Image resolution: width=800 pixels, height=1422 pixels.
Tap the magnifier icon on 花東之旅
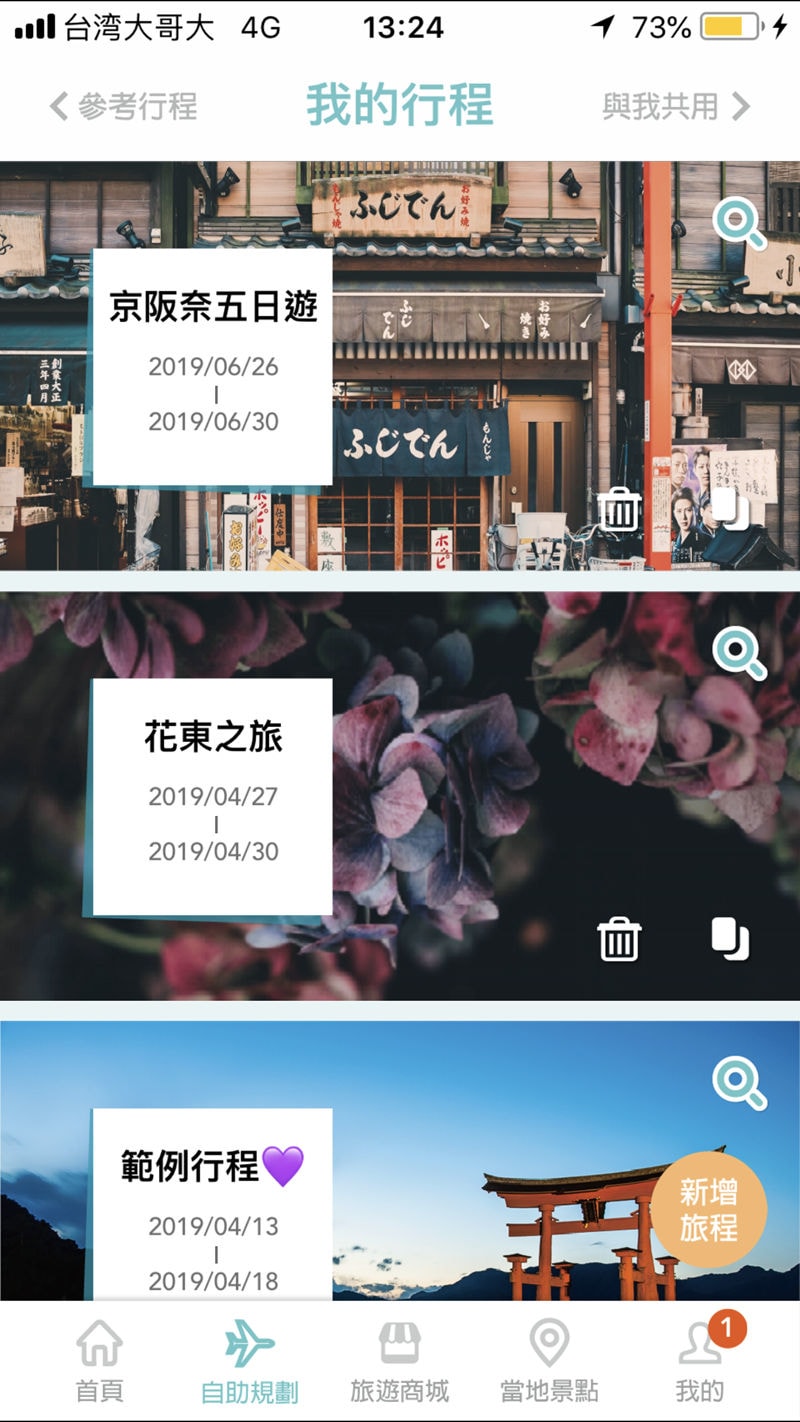click(739, 654)
